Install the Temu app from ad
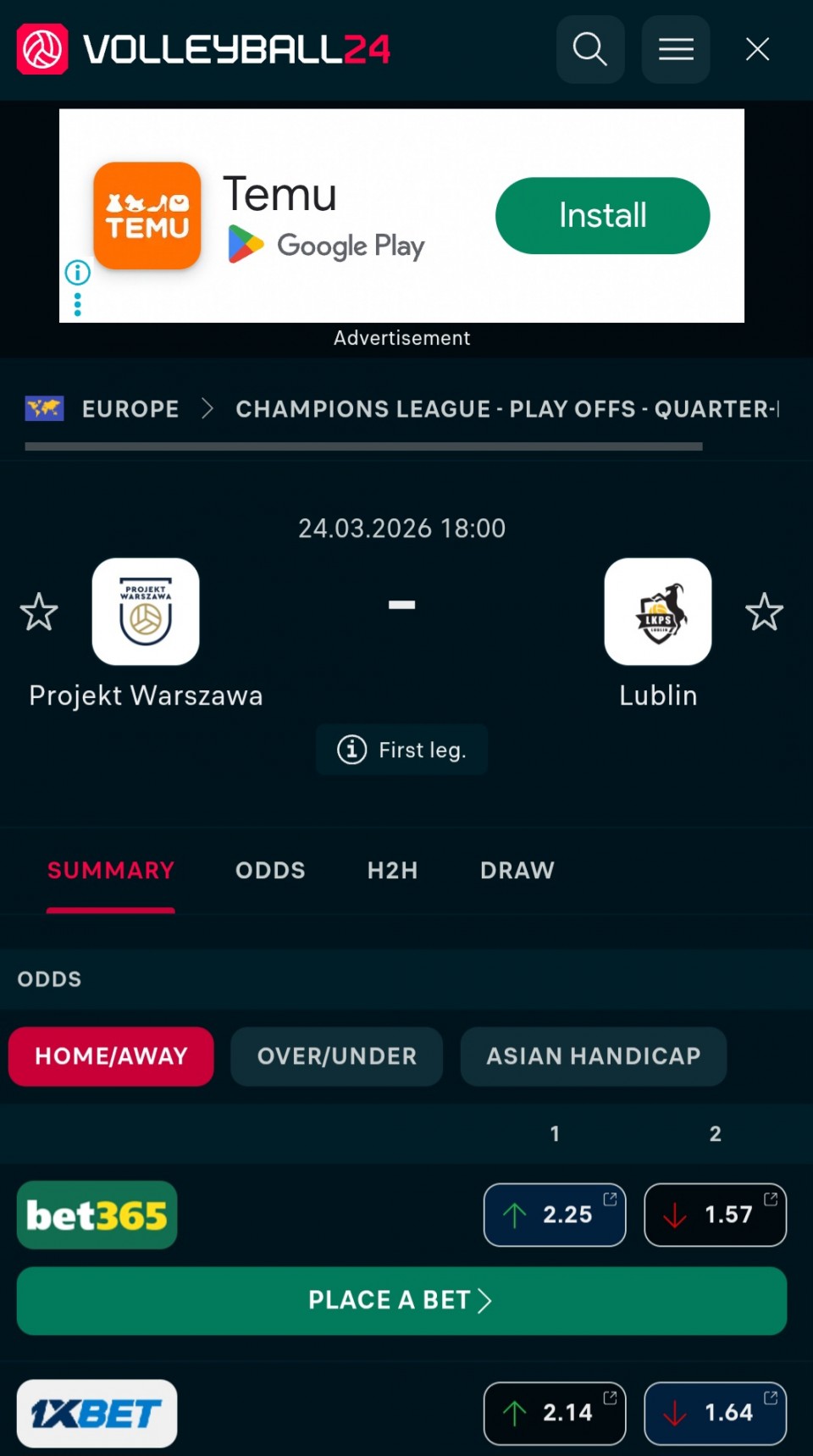The width and height of the screenshot is (813, 1456). pos(602,215)
